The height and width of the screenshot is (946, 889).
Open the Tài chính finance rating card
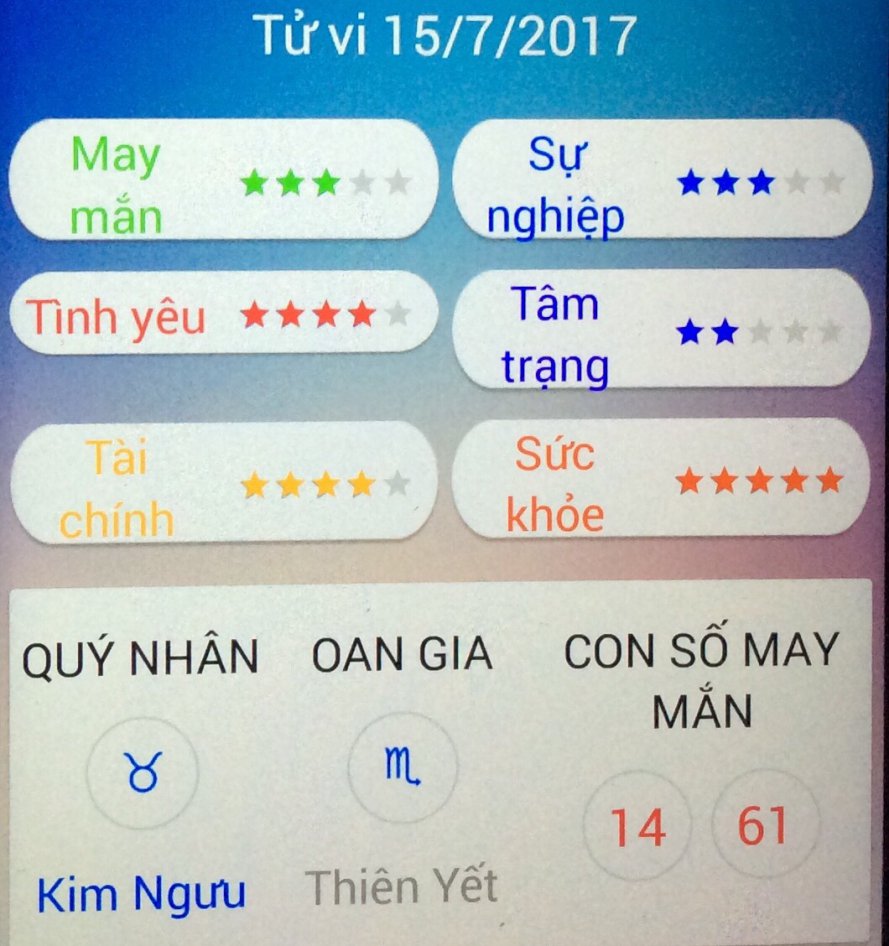[x=224, y=483]
